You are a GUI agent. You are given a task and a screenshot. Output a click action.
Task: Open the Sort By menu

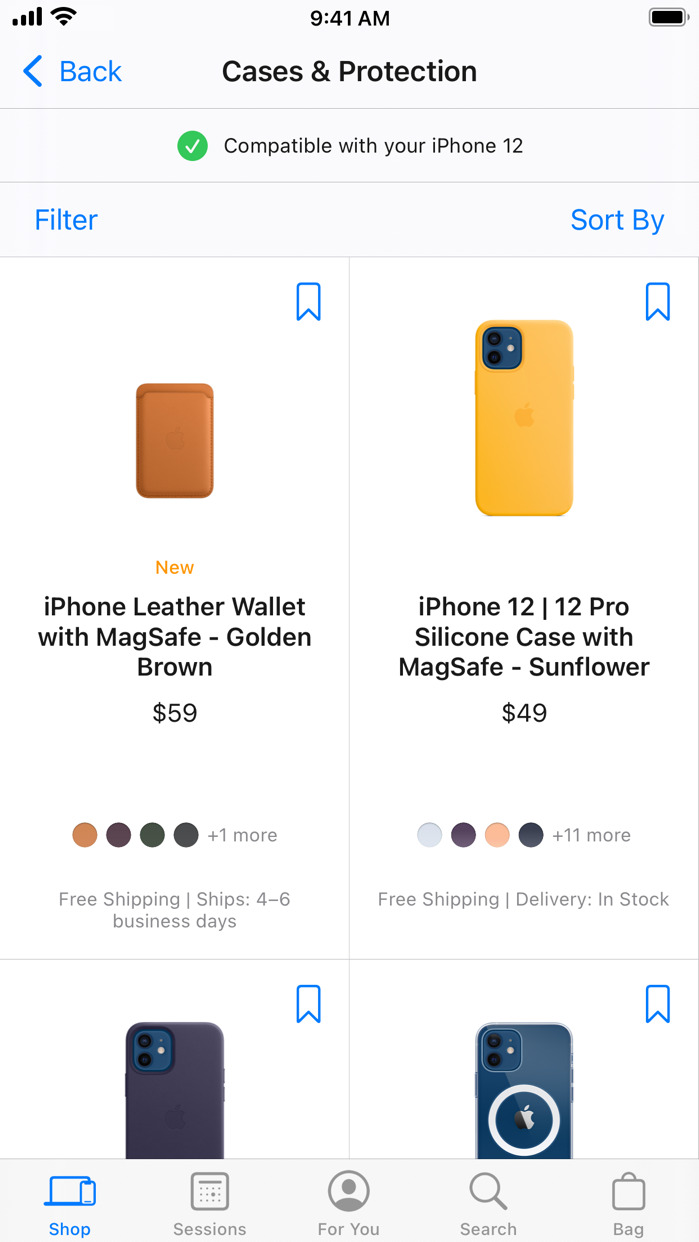point(616,220)
